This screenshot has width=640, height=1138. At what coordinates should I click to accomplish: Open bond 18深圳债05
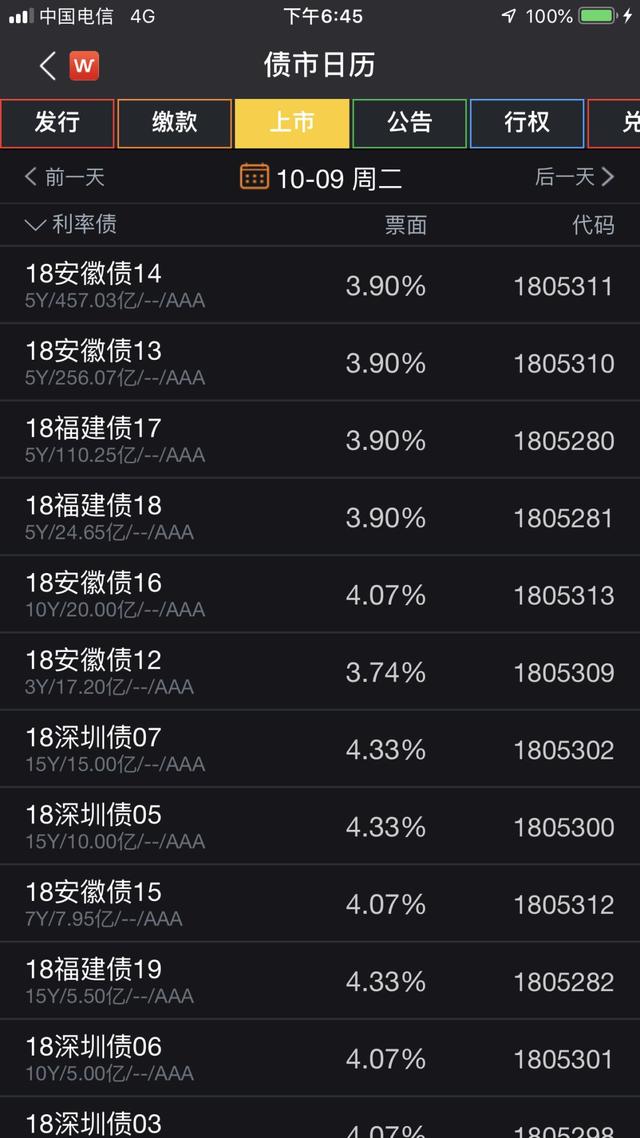(x=320, y=827)
